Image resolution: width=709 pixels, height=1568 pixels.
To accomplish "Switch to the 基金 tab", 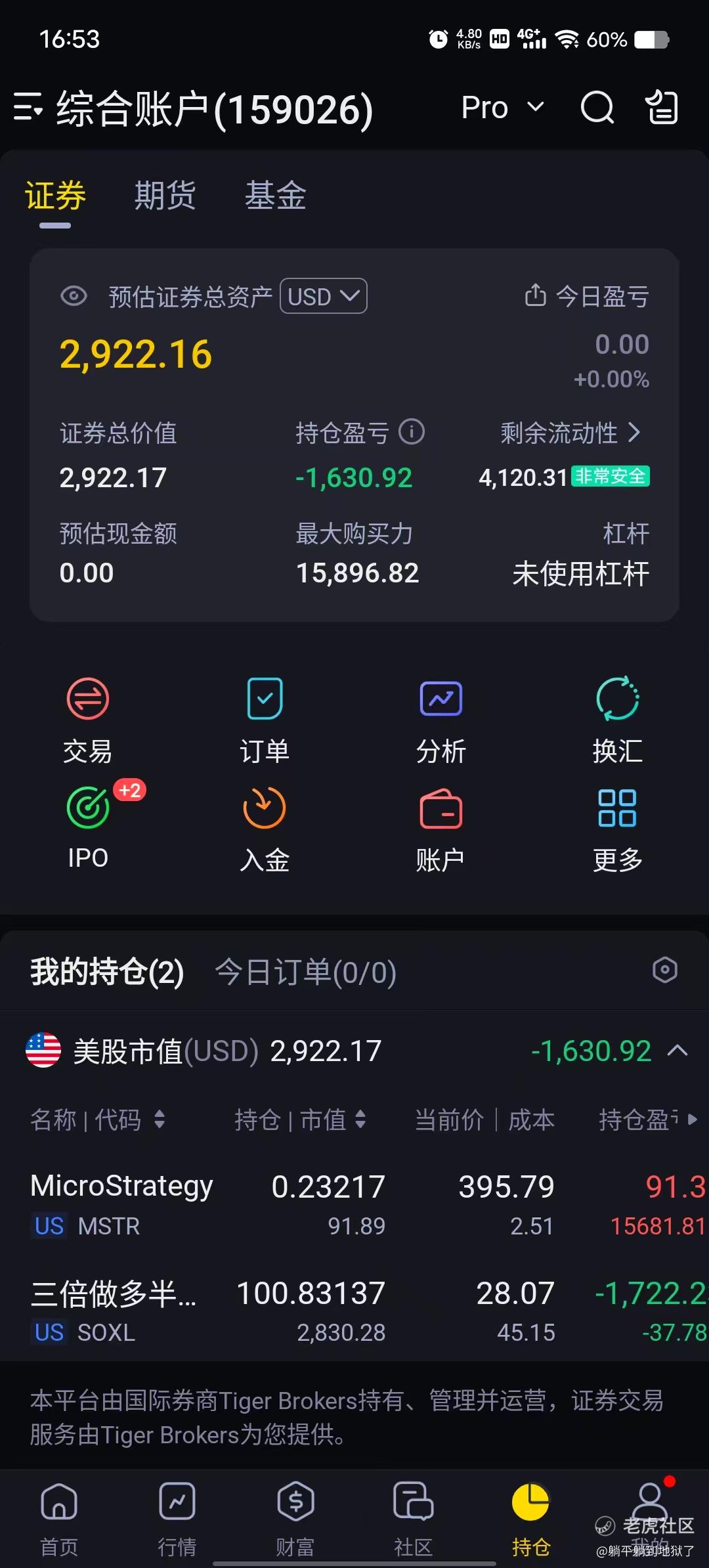I will [275, 196].
